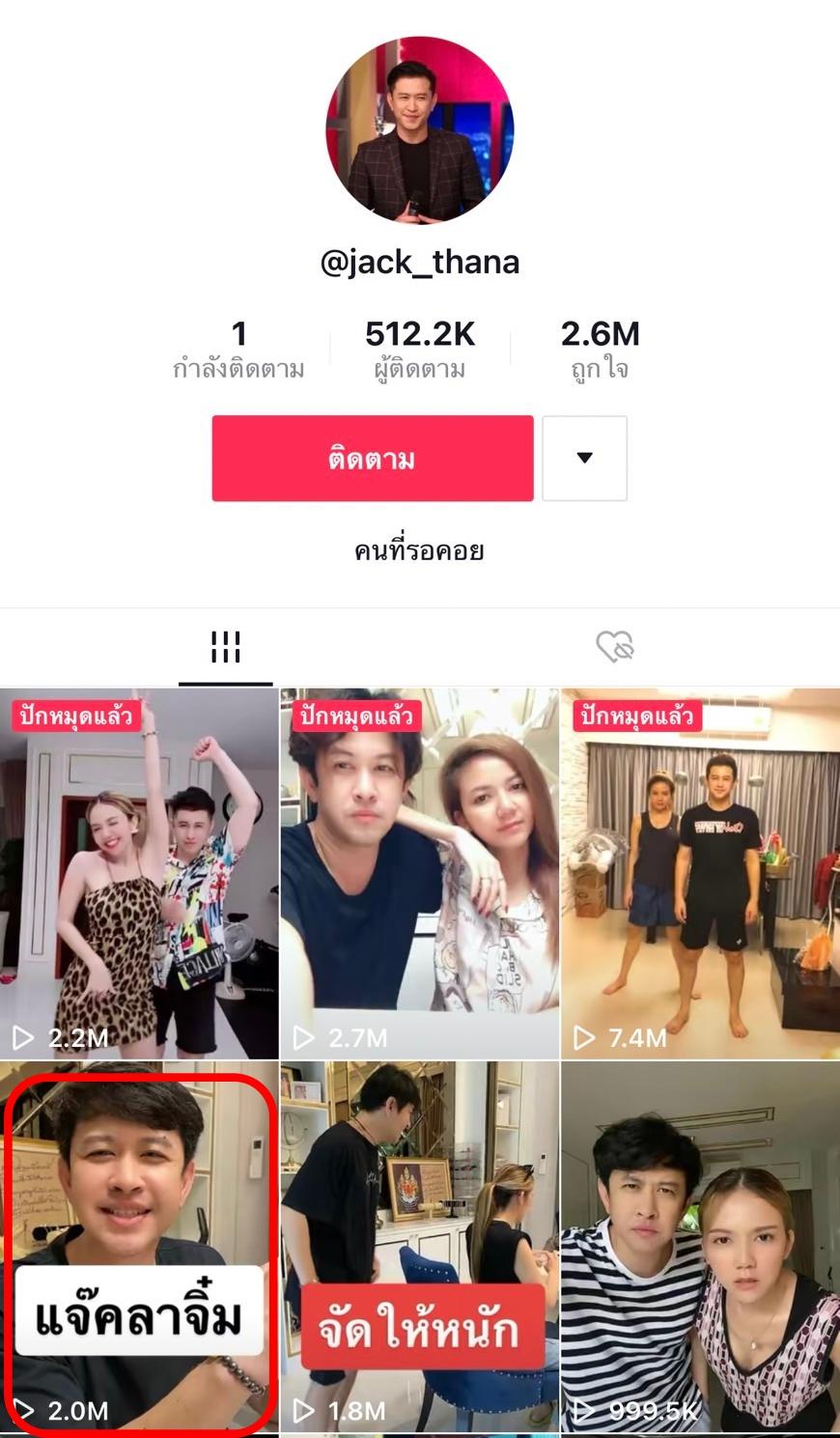This screenshot has height=1438, width=840.
Task: Play the pinned video with 2.7M views
Action: pyautogui.click(x=419, y=872)
